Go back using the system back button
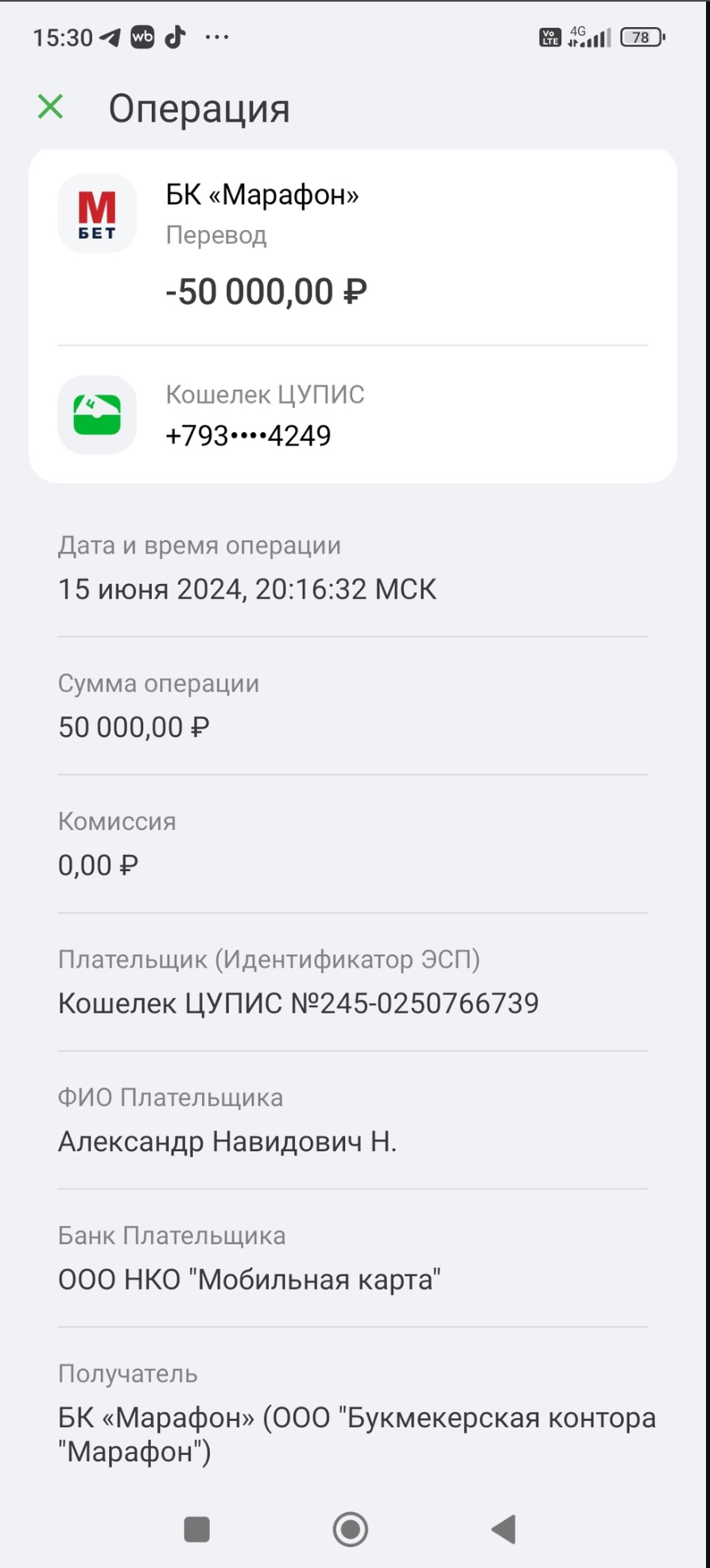This screenshot has width=710, height=1568. (504, 1529)
